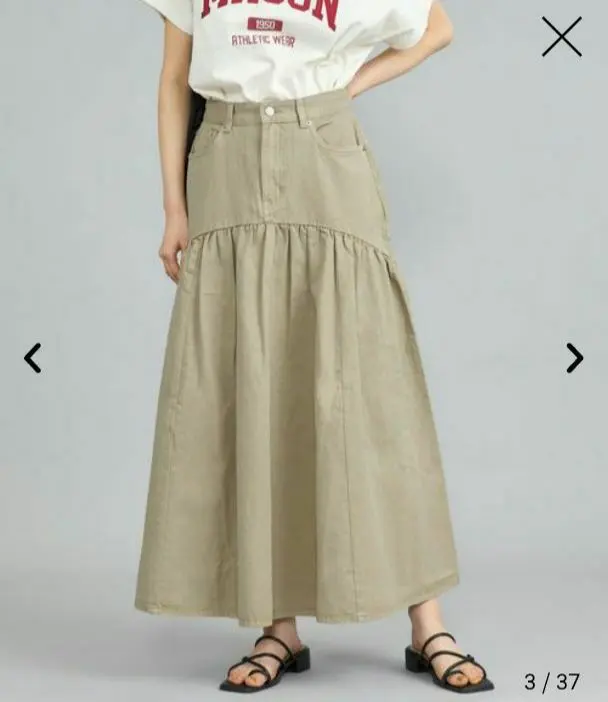Go to the next product photo
Viewport: 608px width, 702px height.
click(x=574, y=358)
